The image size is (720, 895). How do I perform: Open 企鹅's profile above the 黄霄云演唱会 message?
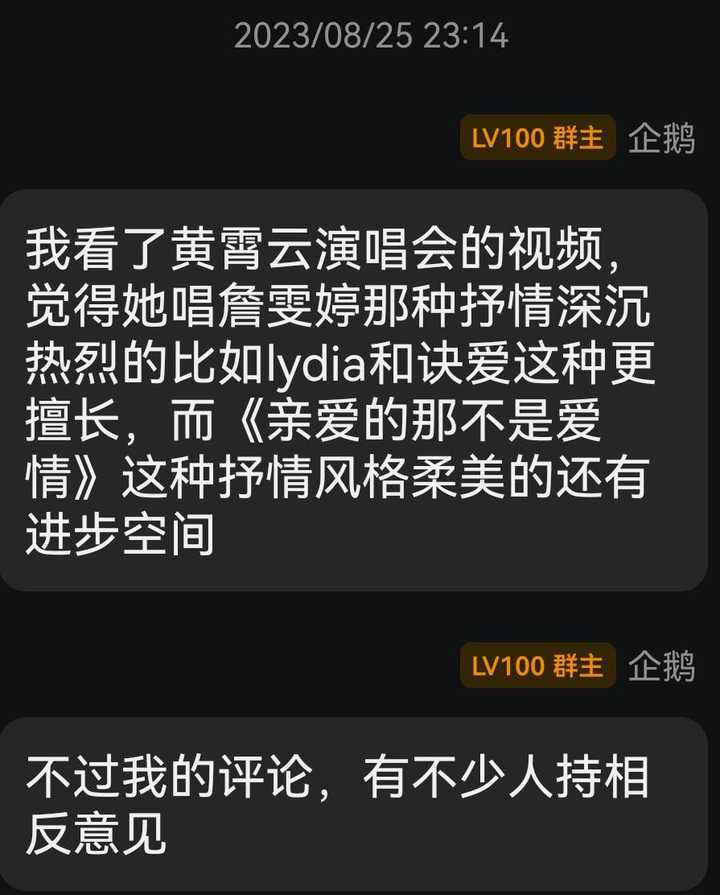point(661,139)
